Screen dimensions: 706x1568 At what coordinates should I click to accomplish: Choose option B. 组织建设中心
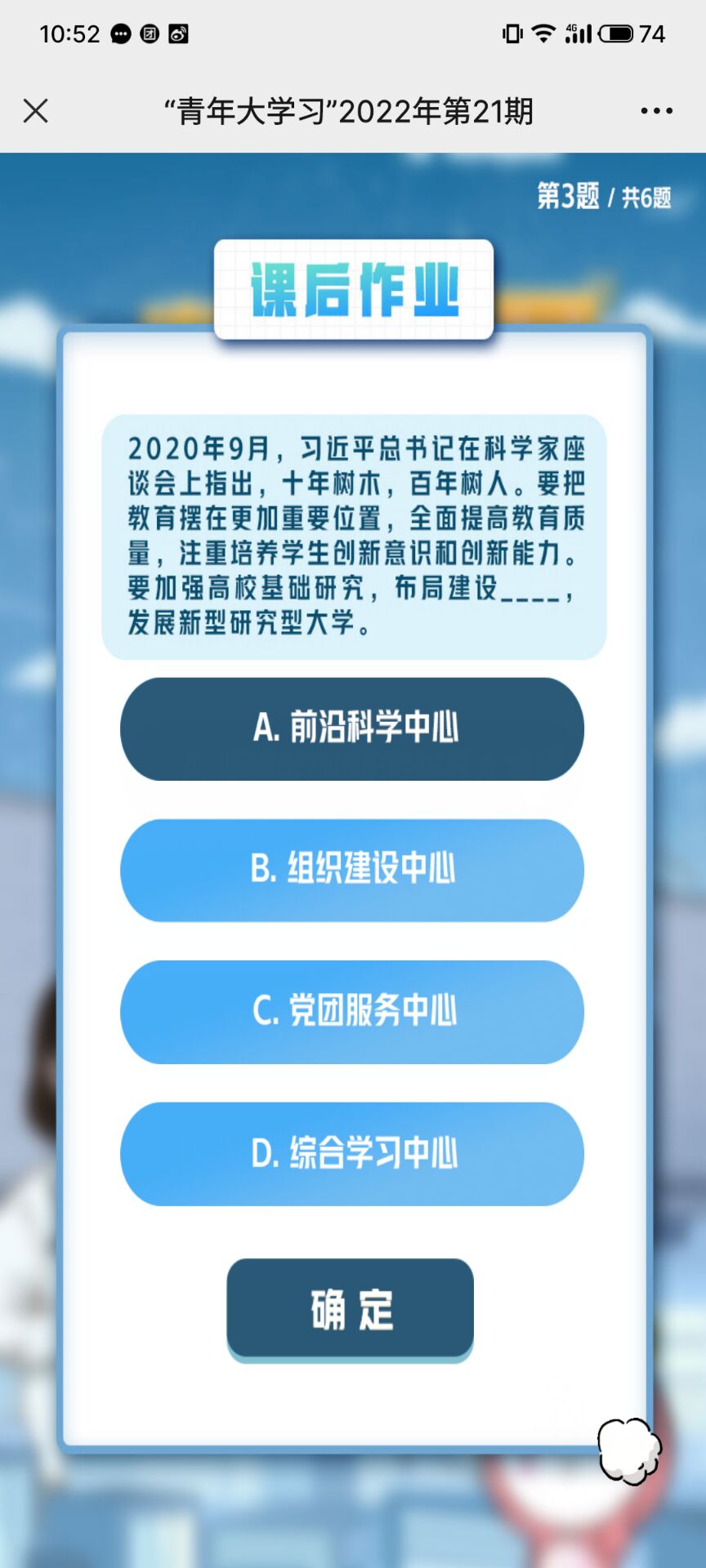tap(352, 870)
